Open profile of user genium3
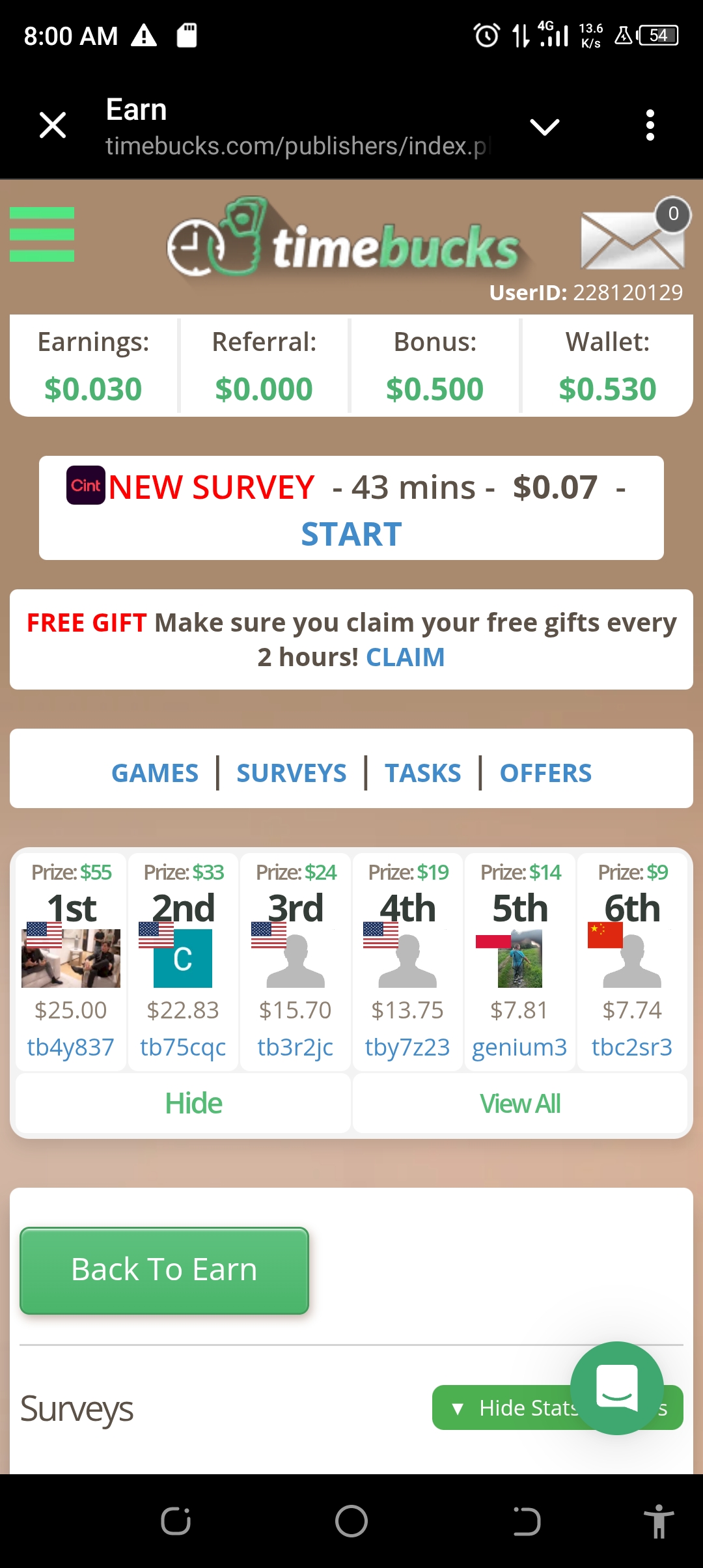The height and width of the screenshot is (1568, 703). 519,1047
